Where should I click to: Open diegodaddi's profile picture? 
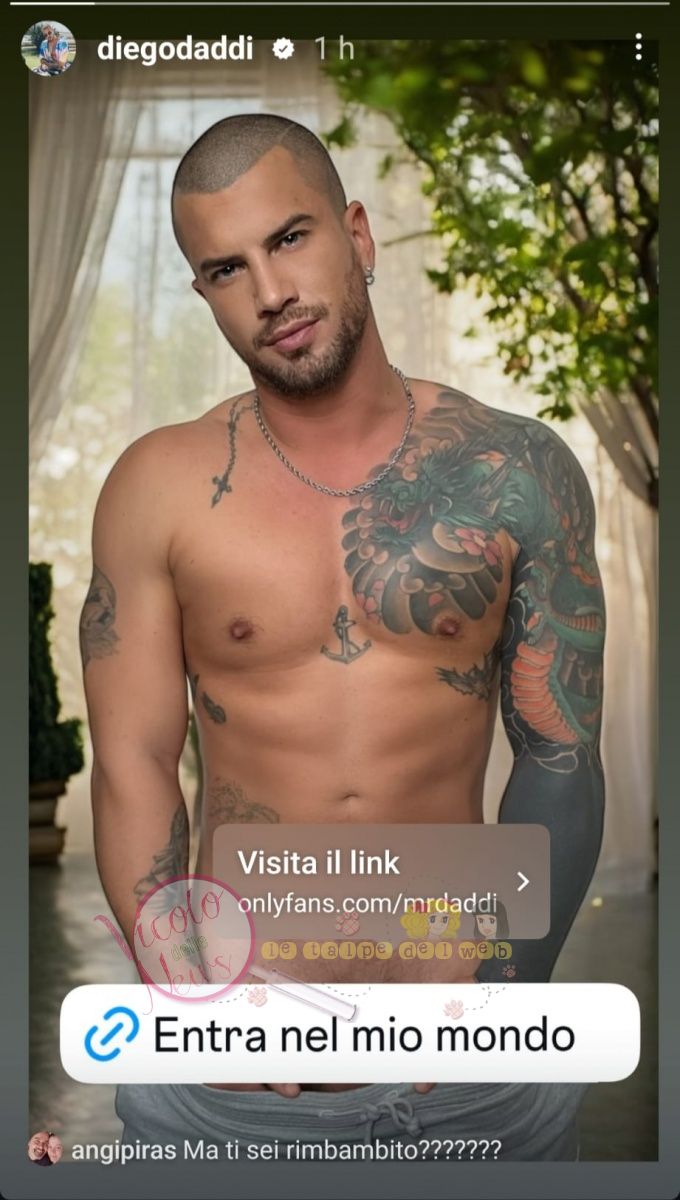pyautogui.click(x=48, y=48)
